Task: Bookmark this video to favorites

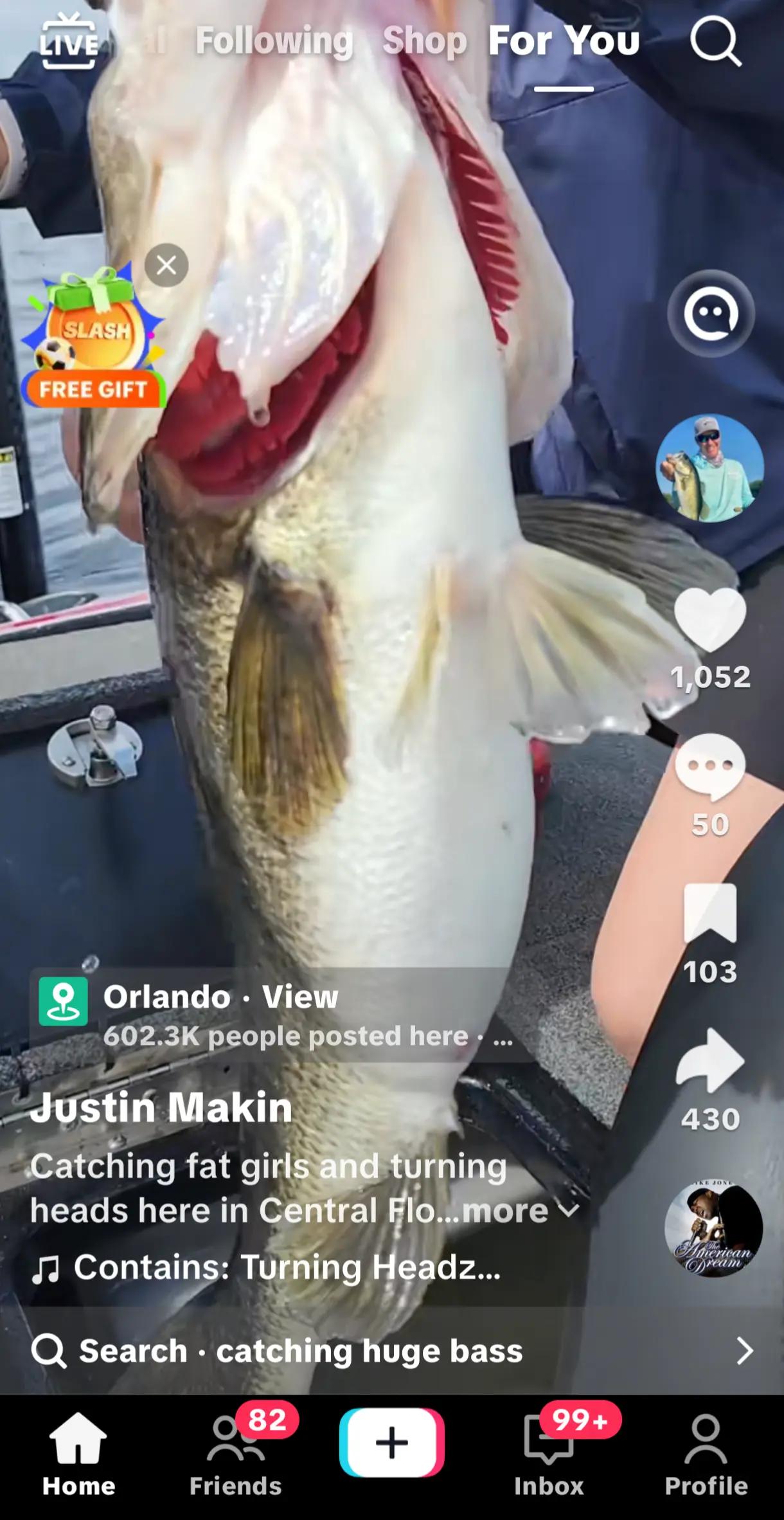Action: point(710,913)
